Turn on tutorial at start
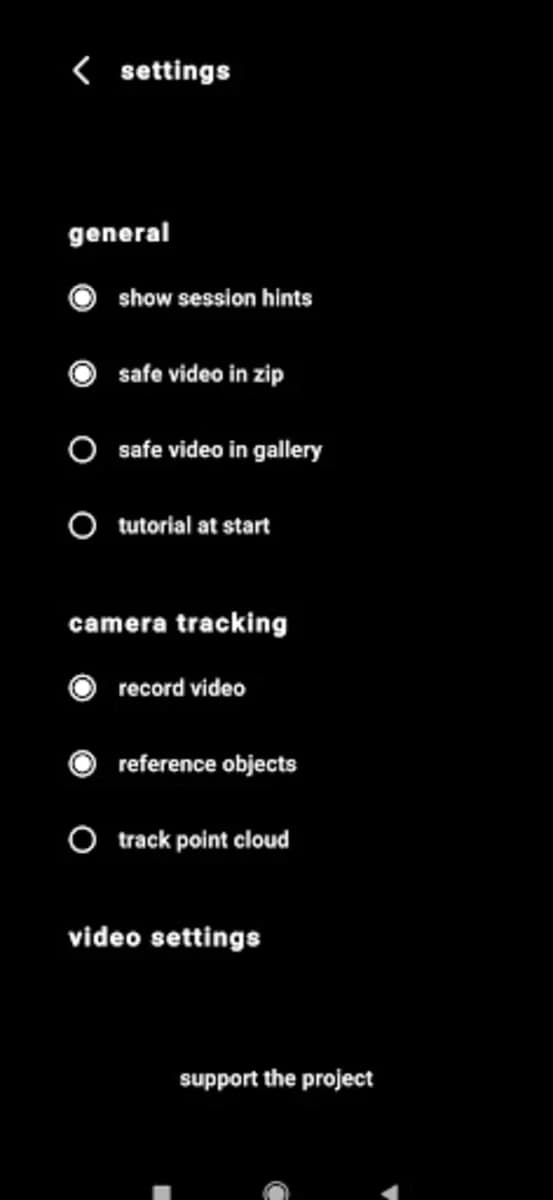The width and height of the screenshot is (553, 1200). tap(83, 526)
